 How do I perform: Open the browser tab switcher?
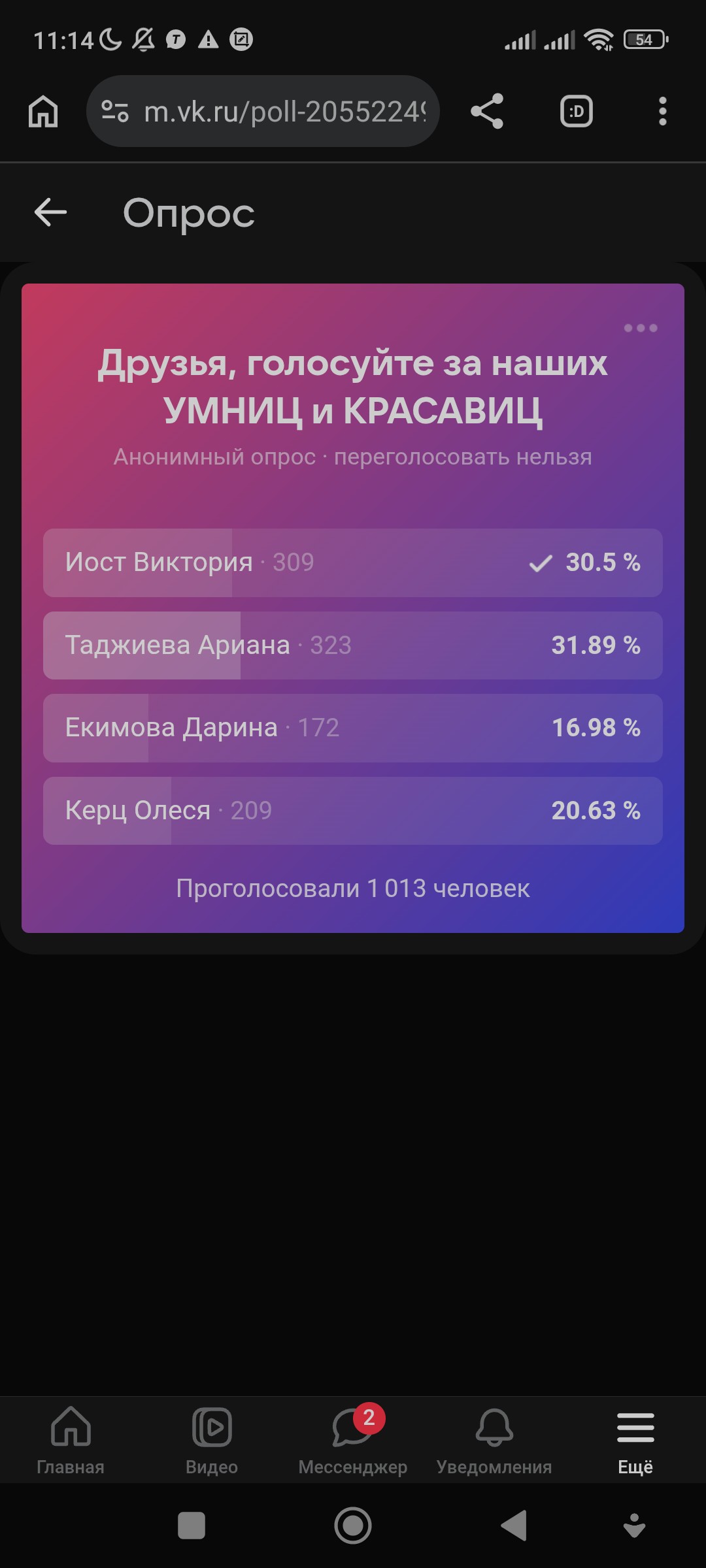pyautogui.click(x=576, y=111)
